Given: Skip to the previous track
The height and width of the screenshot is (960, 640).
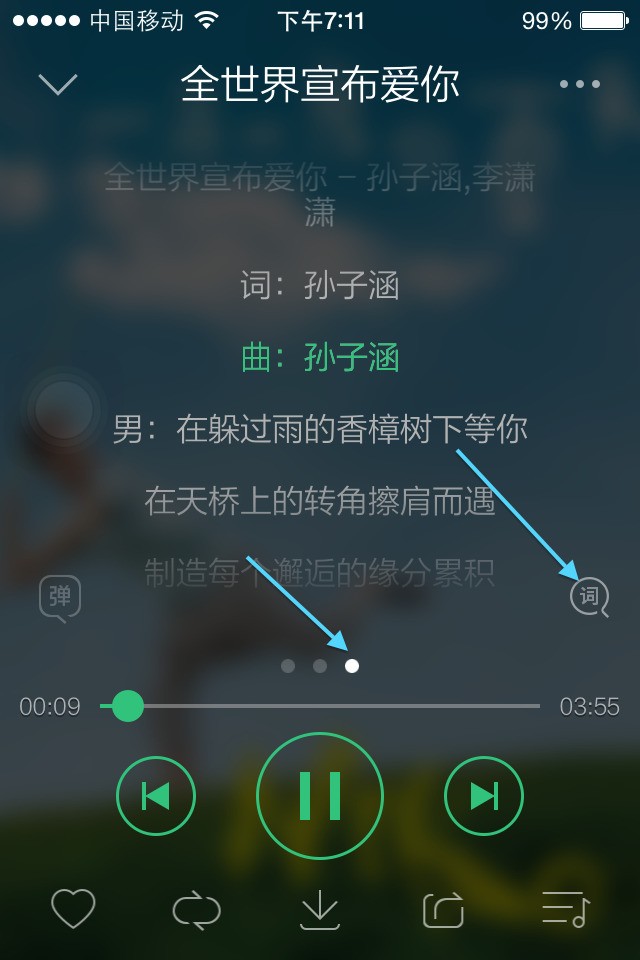Looking at the screenshot, I should coord(156,796).
